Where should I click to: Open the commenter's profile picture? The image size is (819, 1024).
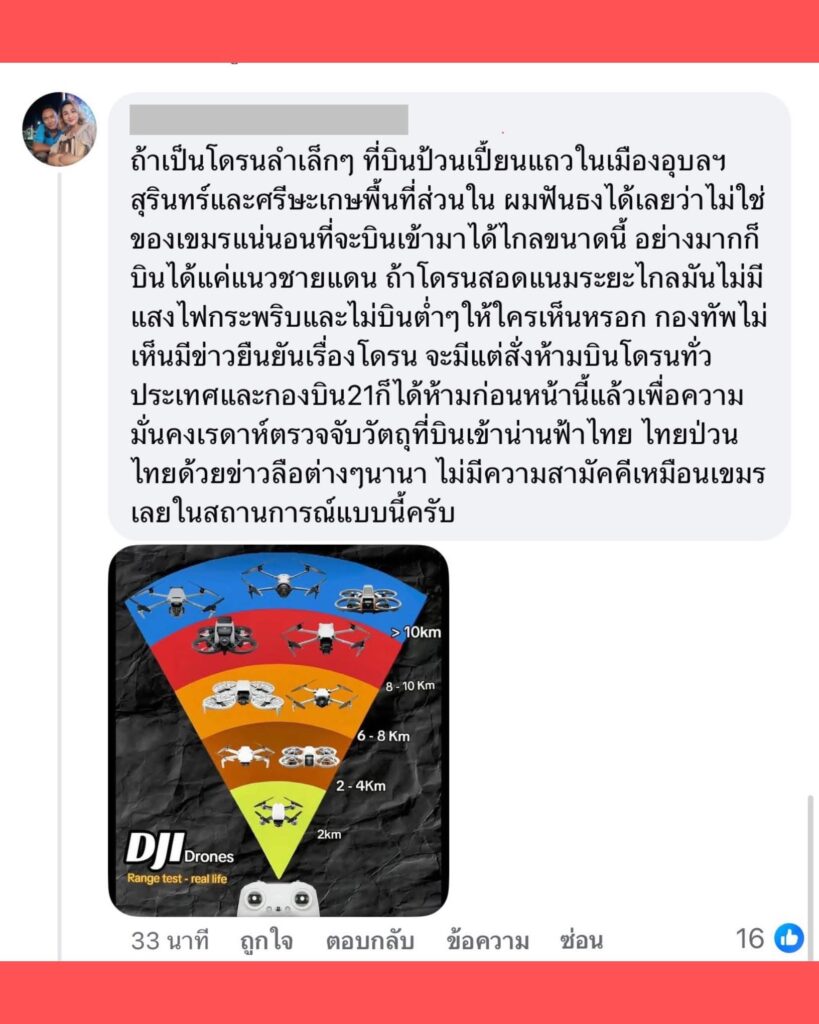(59, 129)
